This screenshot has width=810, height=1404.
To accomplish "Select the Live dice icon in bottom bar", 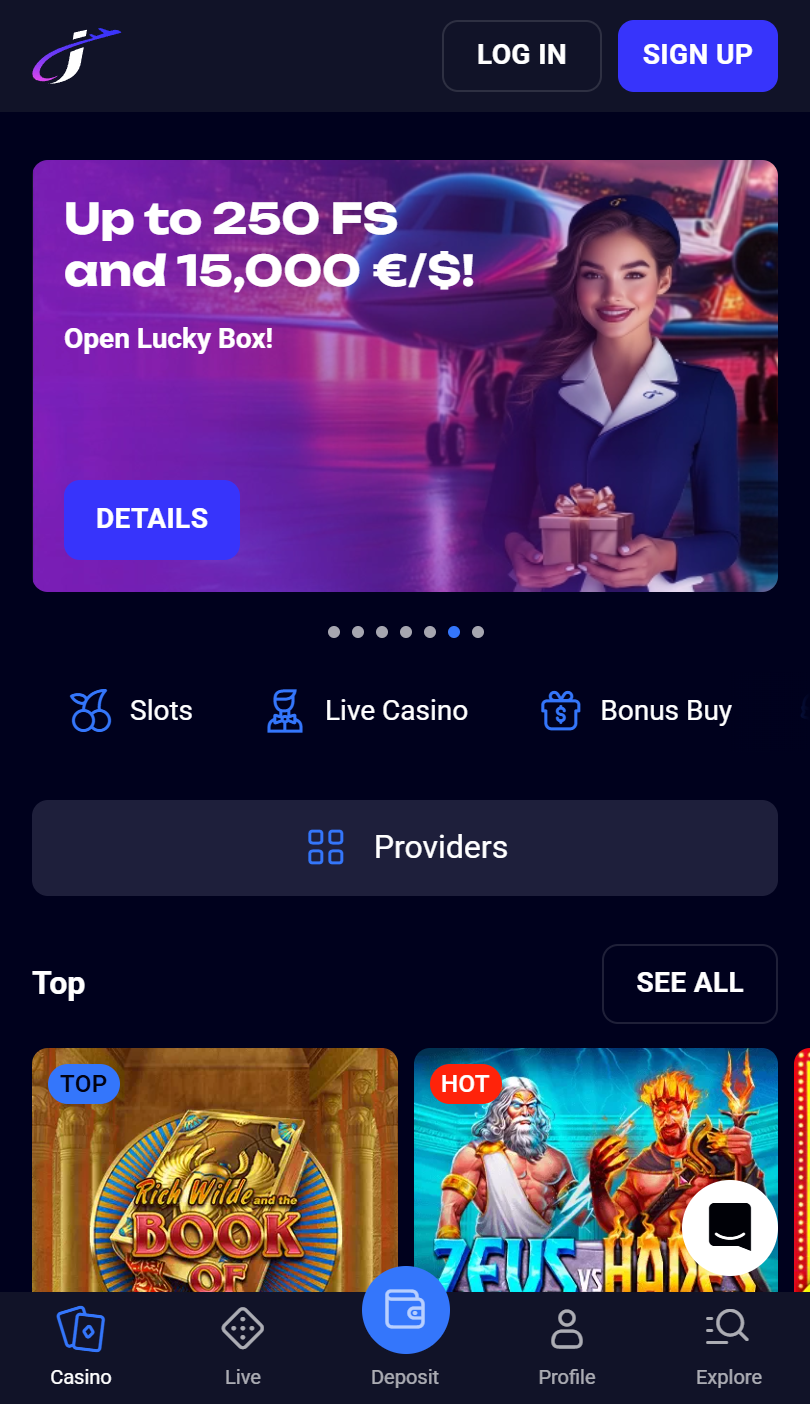I will tap(243, 1329).
